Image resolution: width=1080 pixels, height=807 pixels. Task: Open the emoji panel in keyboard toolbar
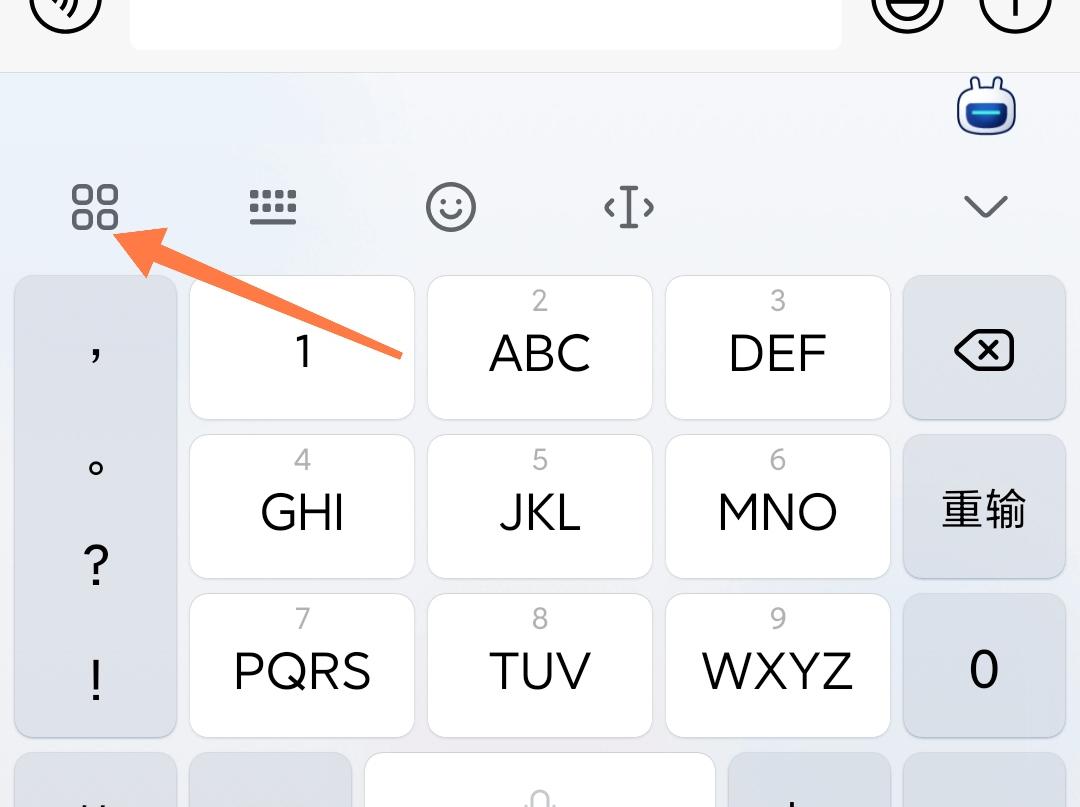point(451,207)
